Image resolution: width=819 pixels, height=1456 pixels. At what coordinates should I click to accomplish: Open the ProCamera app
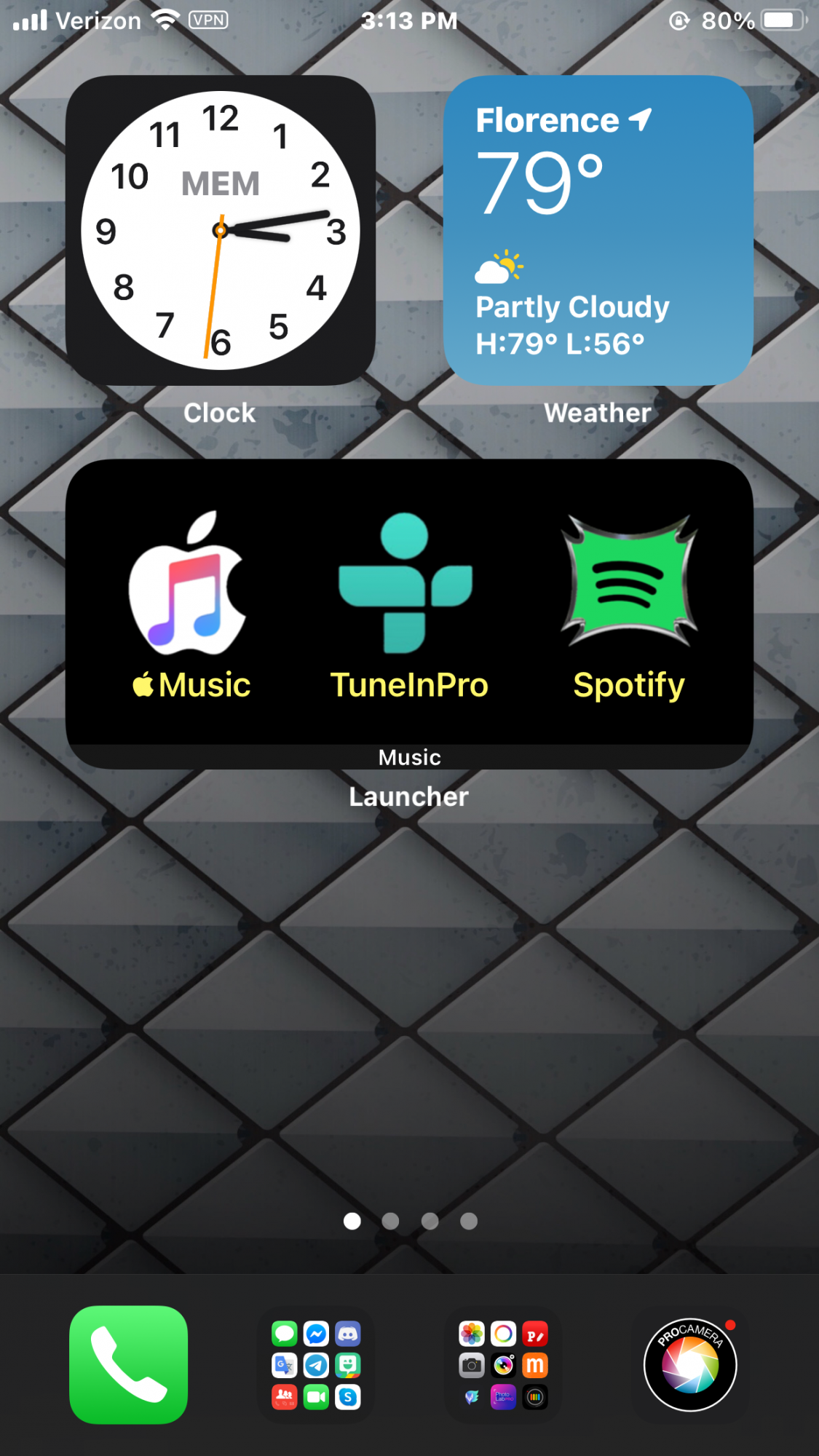coord(689,1364)
